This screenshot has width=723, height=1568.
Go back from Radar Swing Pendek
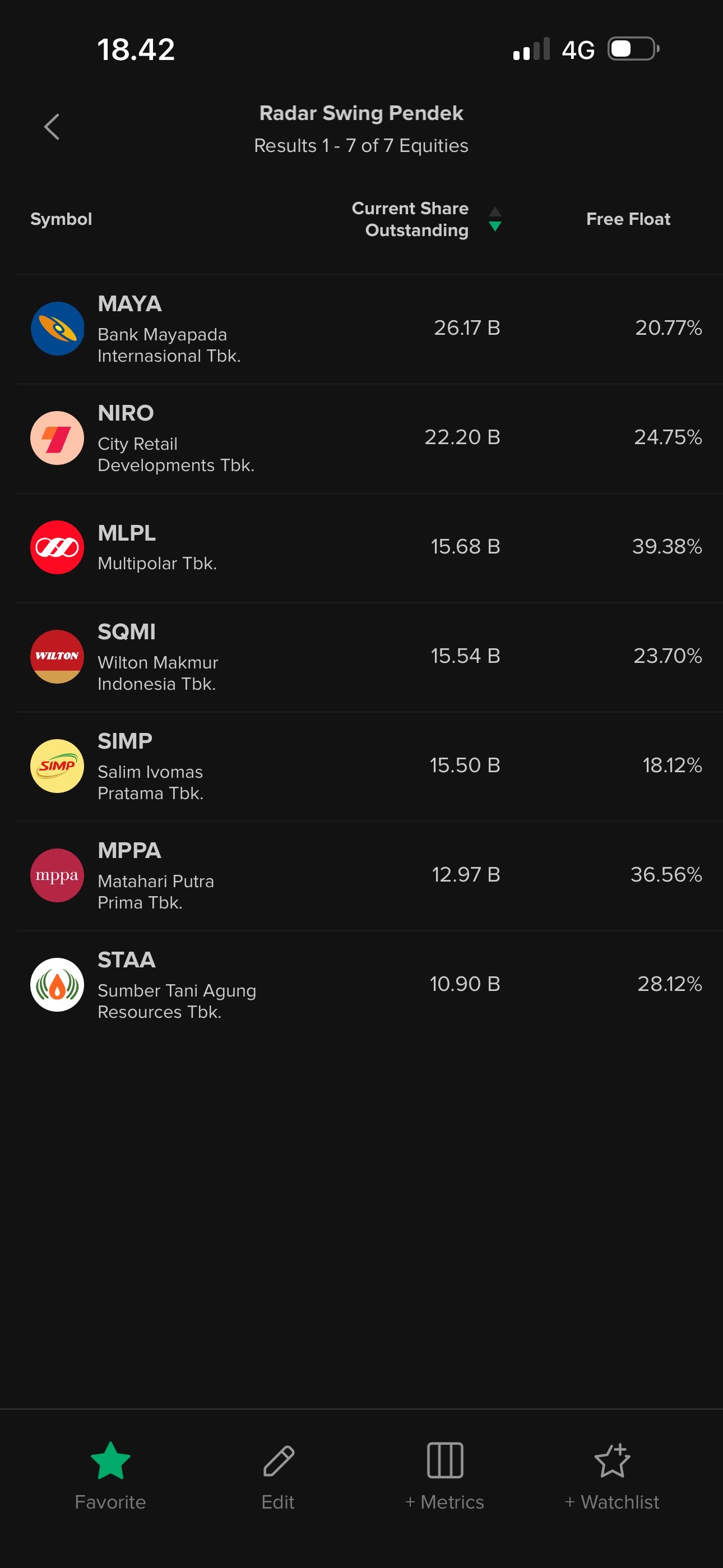tap(52, 127)
